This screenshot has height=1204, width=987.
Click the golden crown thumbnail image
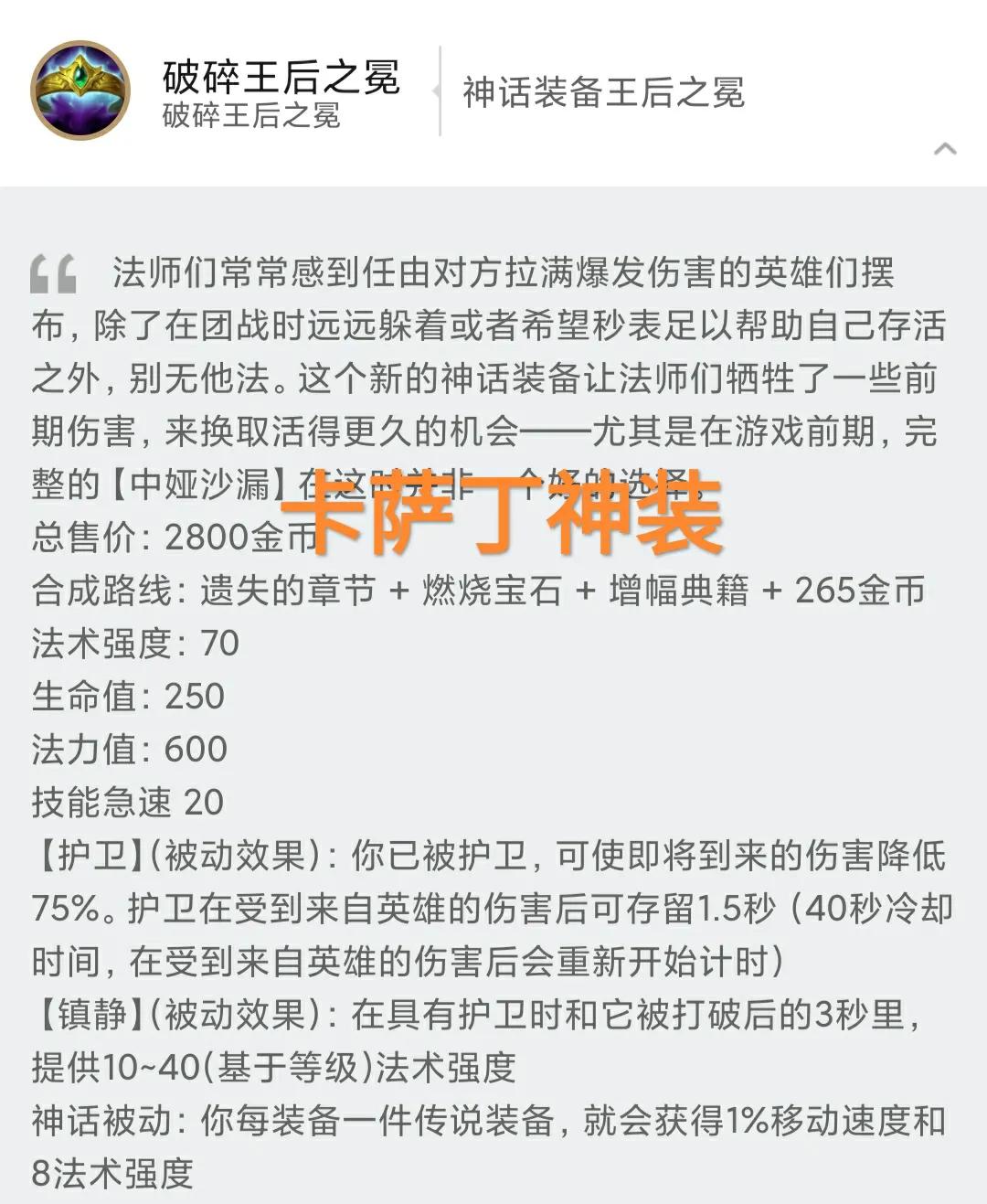click(80, 84)
